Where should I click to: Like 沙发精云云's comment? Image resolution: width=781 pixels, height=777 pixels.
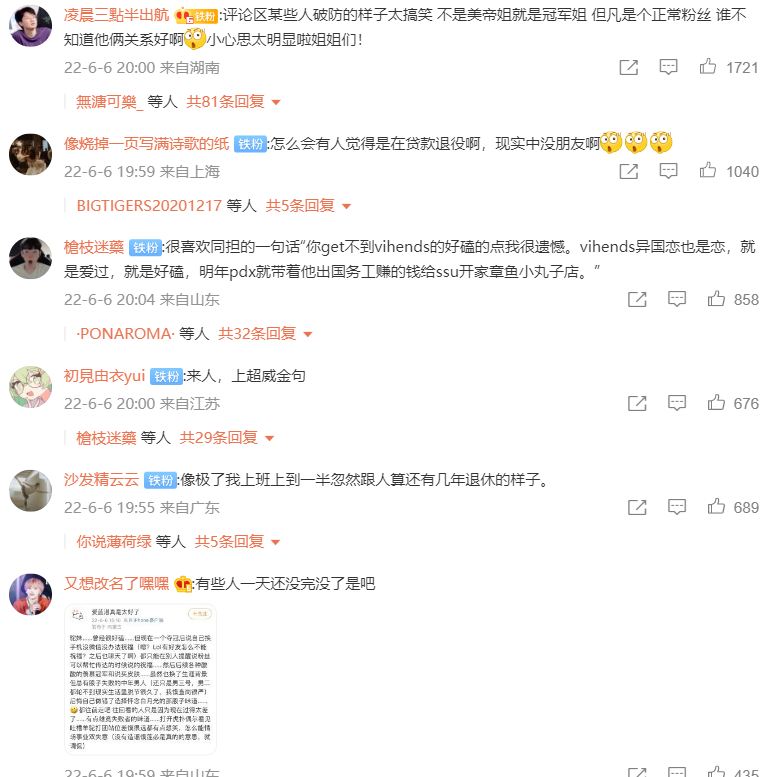click(x=716, y=507)
